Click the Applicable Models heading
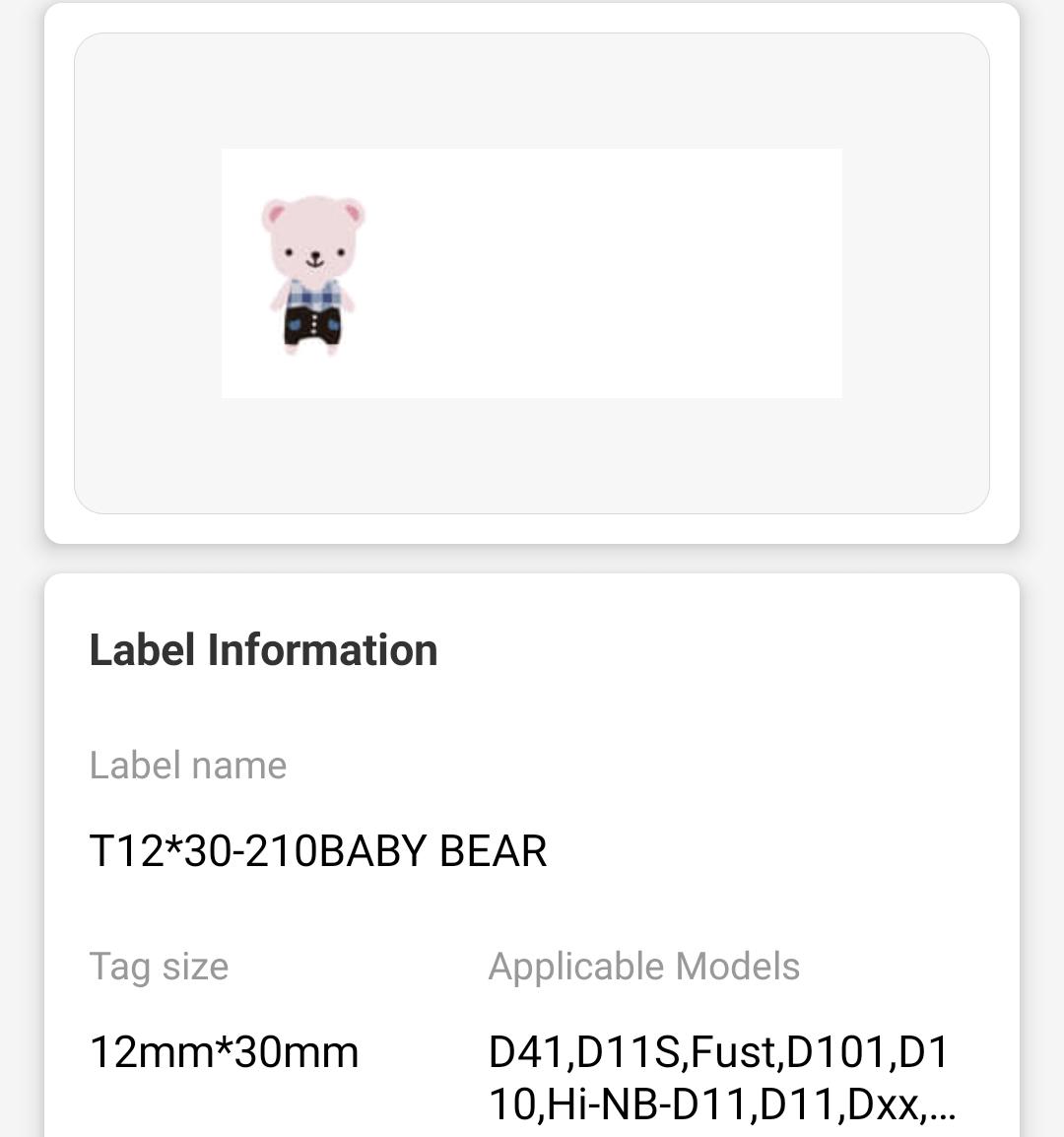 click(x=644, y=967)
